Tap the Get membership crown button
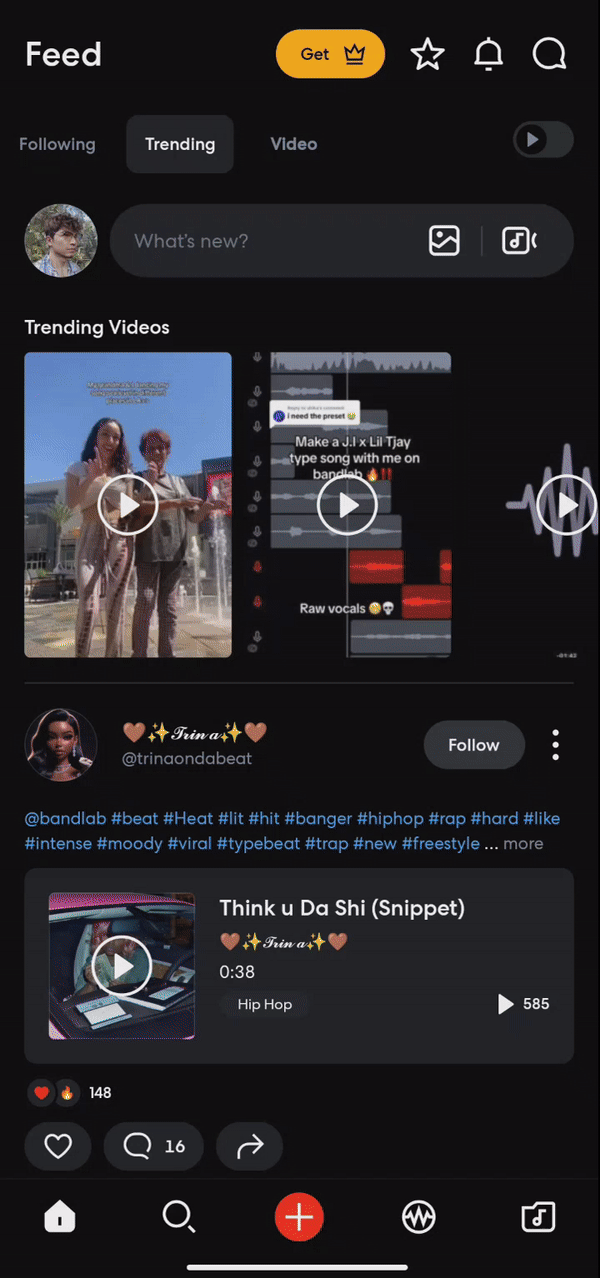The width and height of the screenshot is (600, 1278). click(330, 54)
